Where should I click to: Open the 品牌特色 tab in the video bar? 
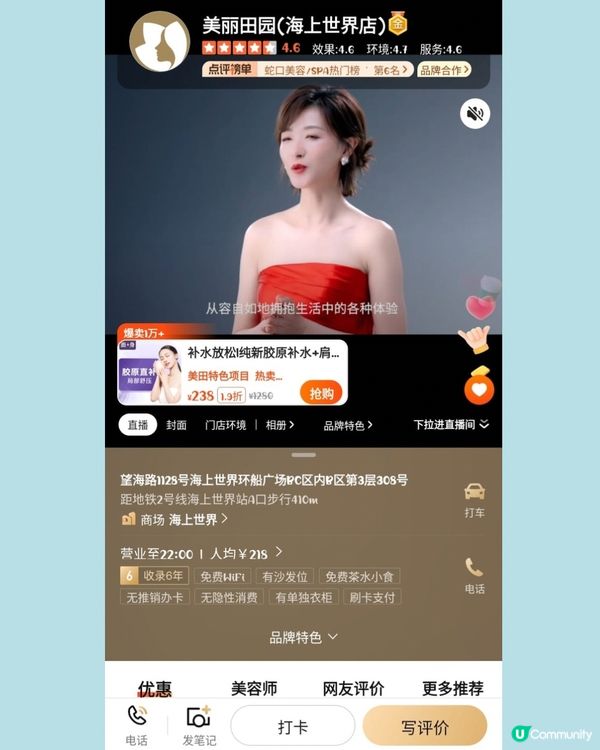click(347, 425)
